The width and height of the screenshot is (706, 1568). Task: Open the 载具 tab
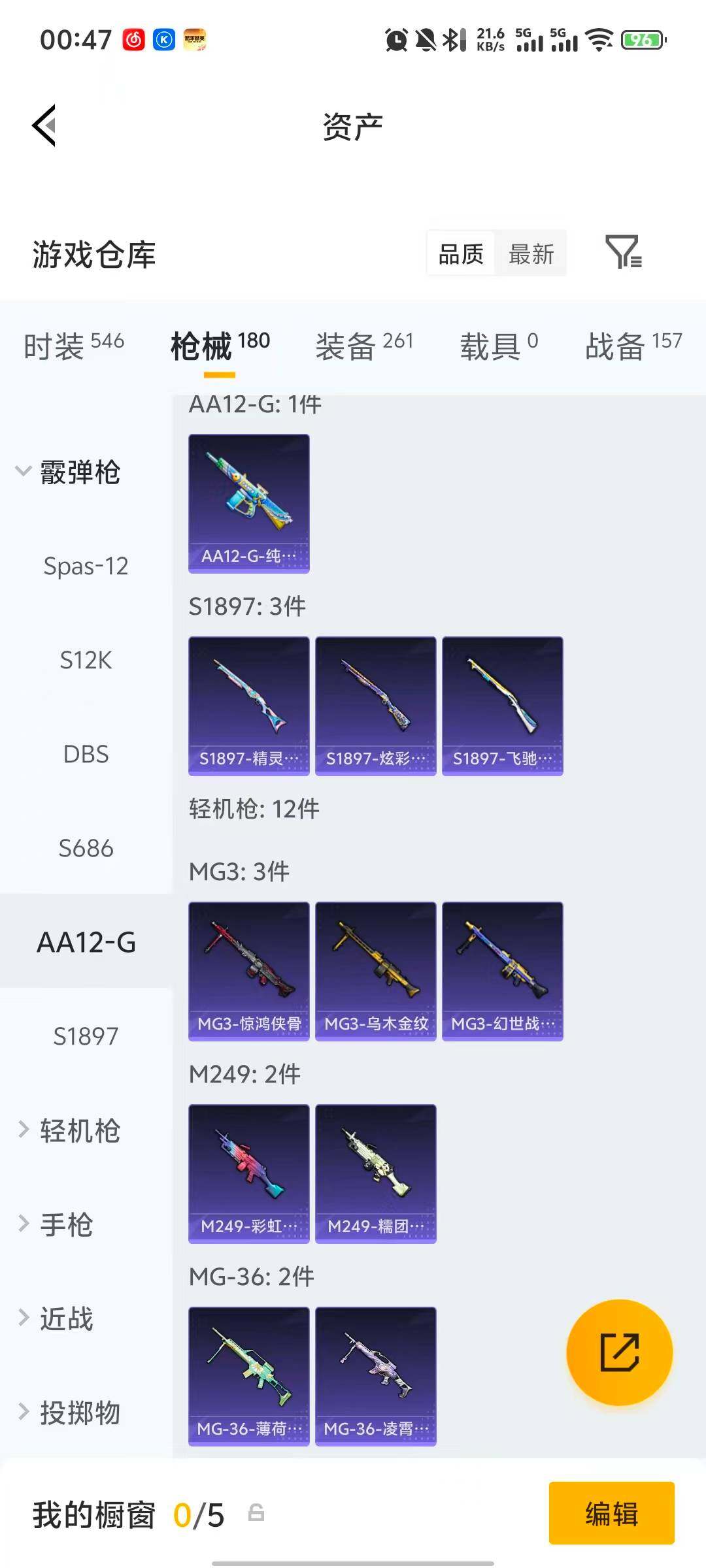pyautogui.click(x=499, y=346)
